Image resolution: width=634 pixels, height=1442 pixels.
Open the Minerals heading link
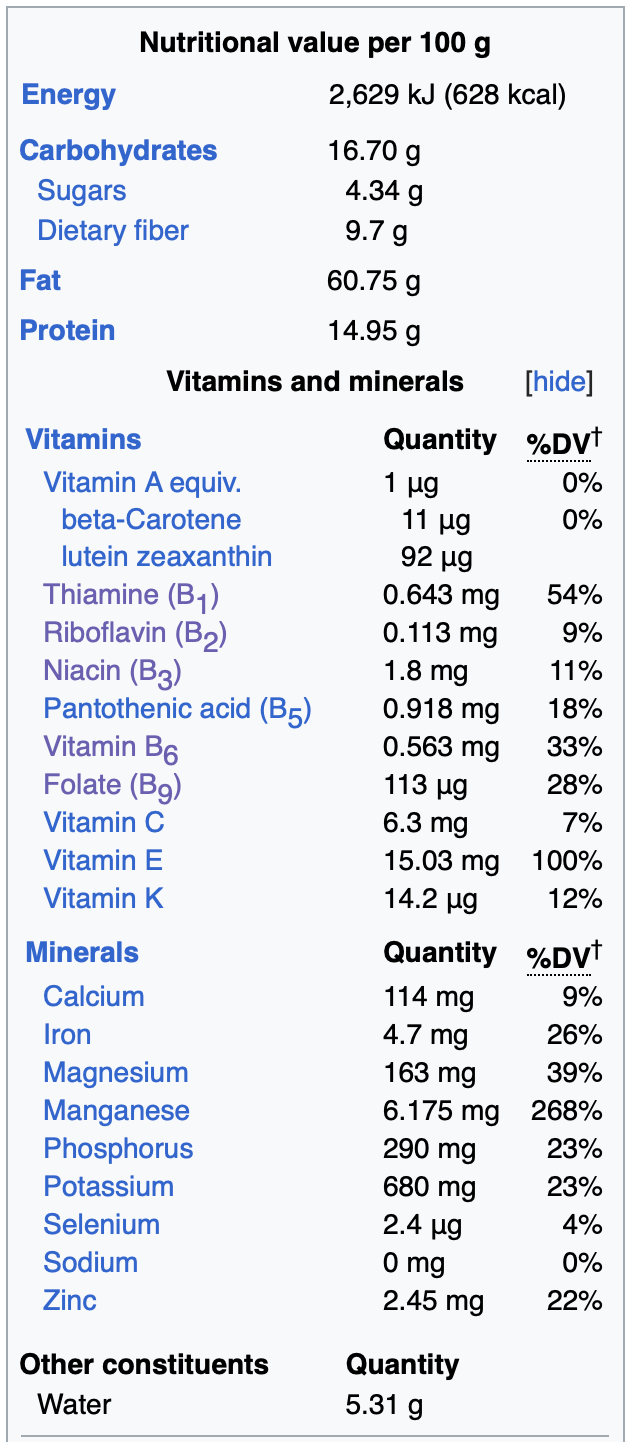pyautogui.click(x=82, y=953)
